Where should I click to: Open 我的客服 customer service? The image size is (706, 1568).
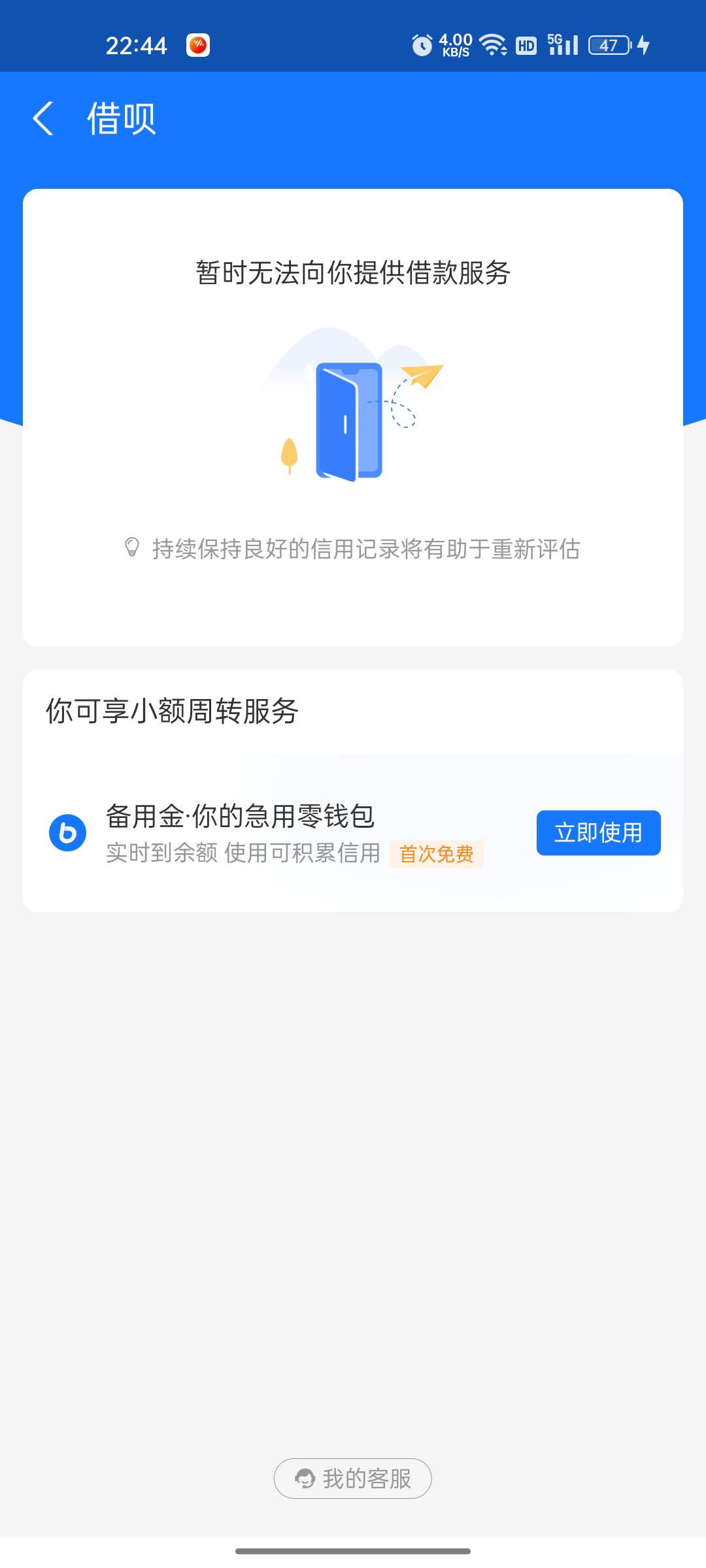click(353, 1478)
